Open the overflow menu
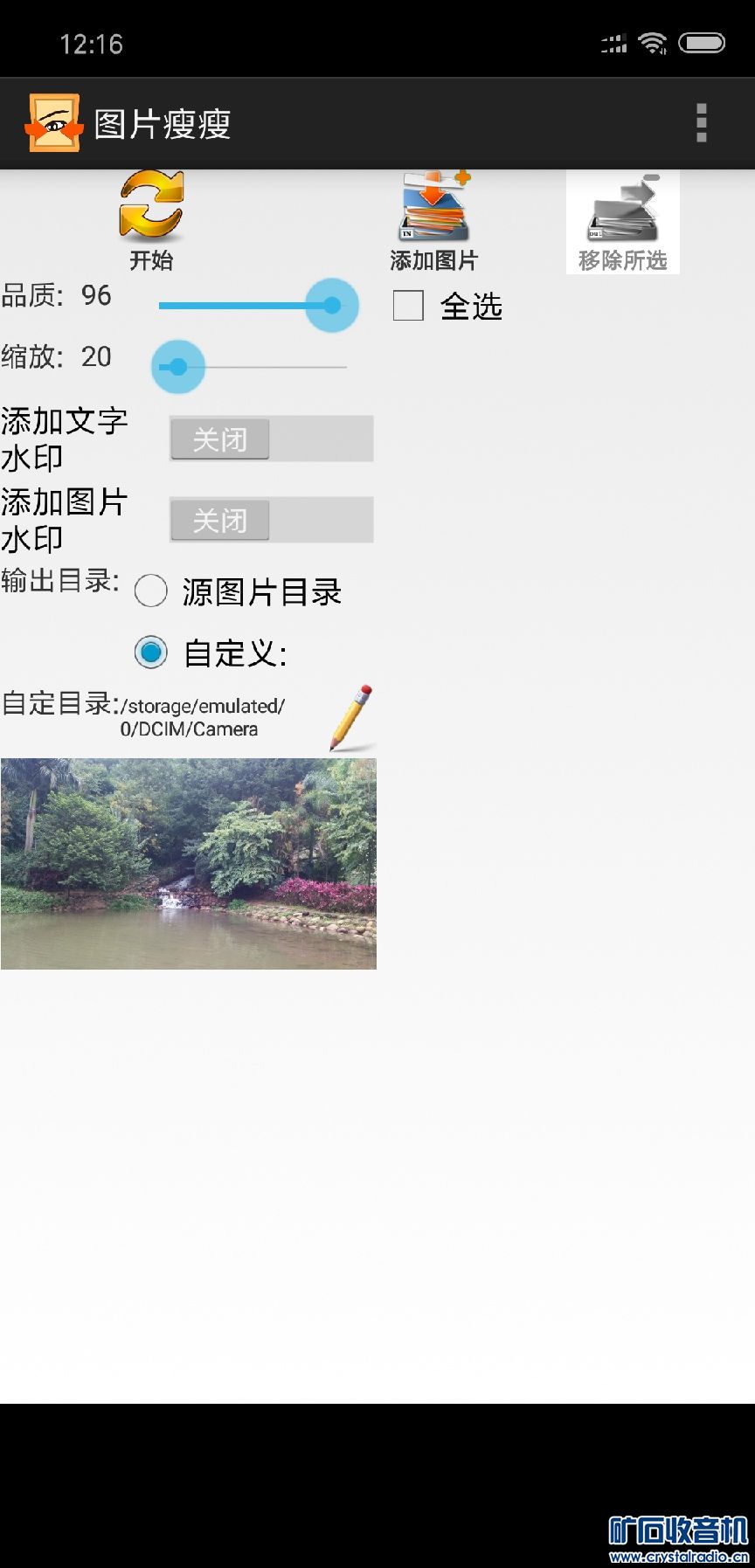755x1568 pixels. pyautogui.click(x=701, y=123)
